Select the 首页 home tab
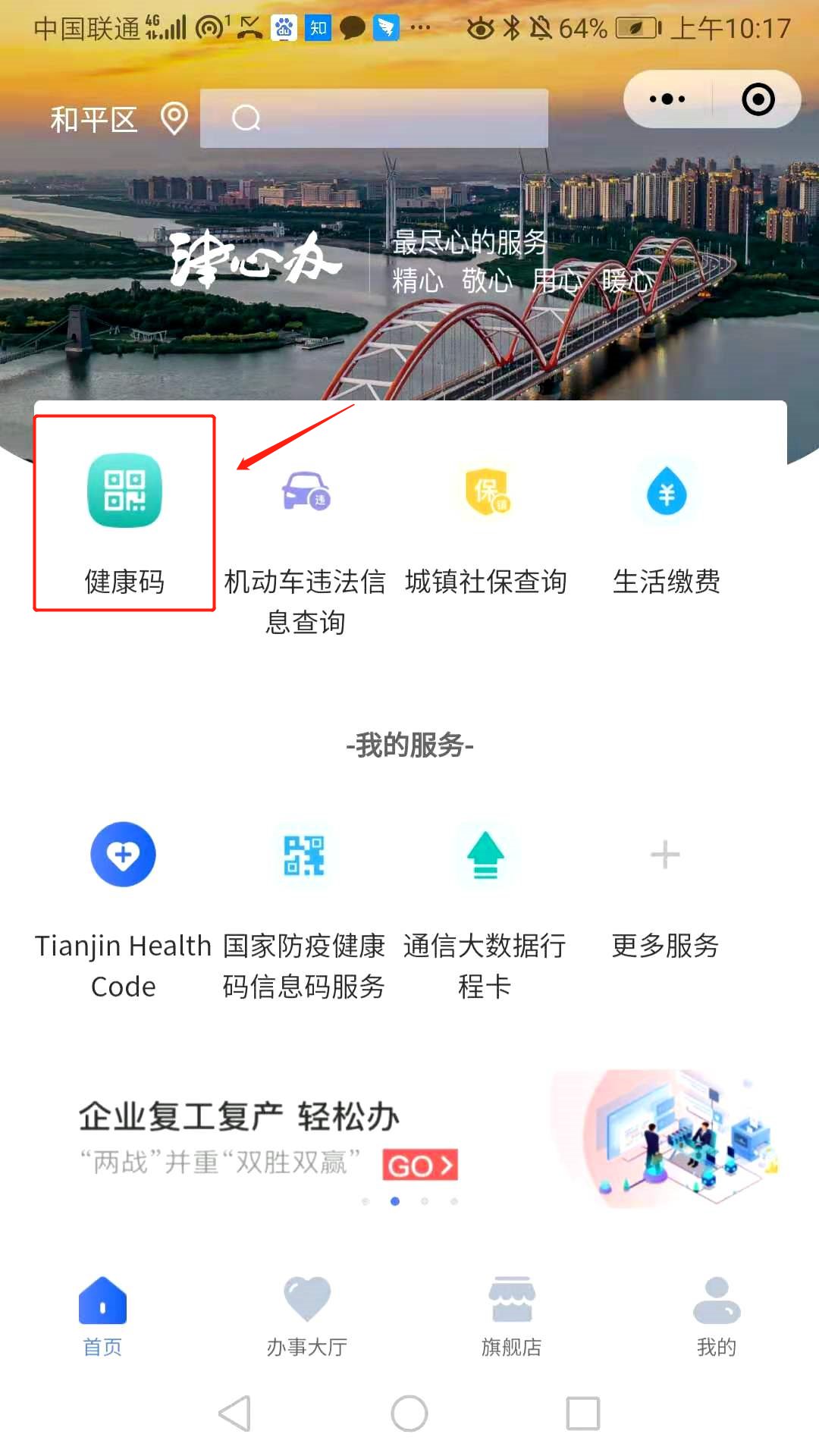This screenshot has height=1456, width=819. [x=102, y=1315]
